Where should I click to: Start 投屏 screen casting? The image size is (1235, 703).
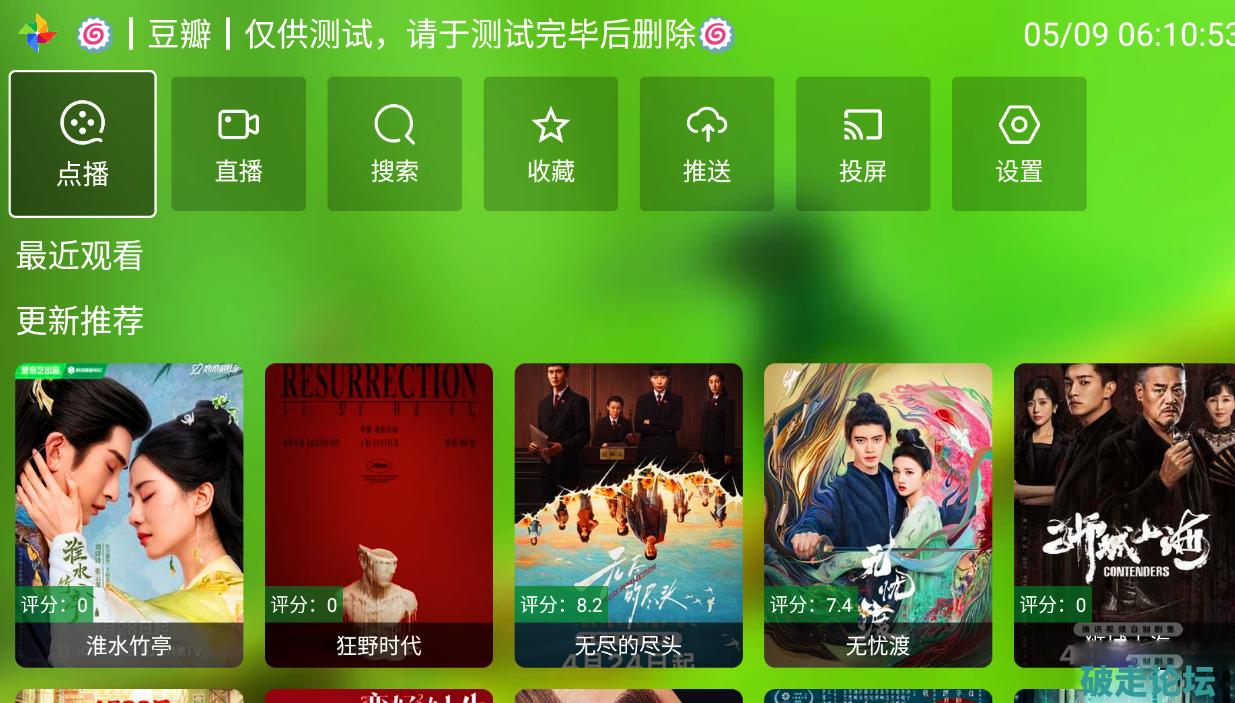(863, 144)
